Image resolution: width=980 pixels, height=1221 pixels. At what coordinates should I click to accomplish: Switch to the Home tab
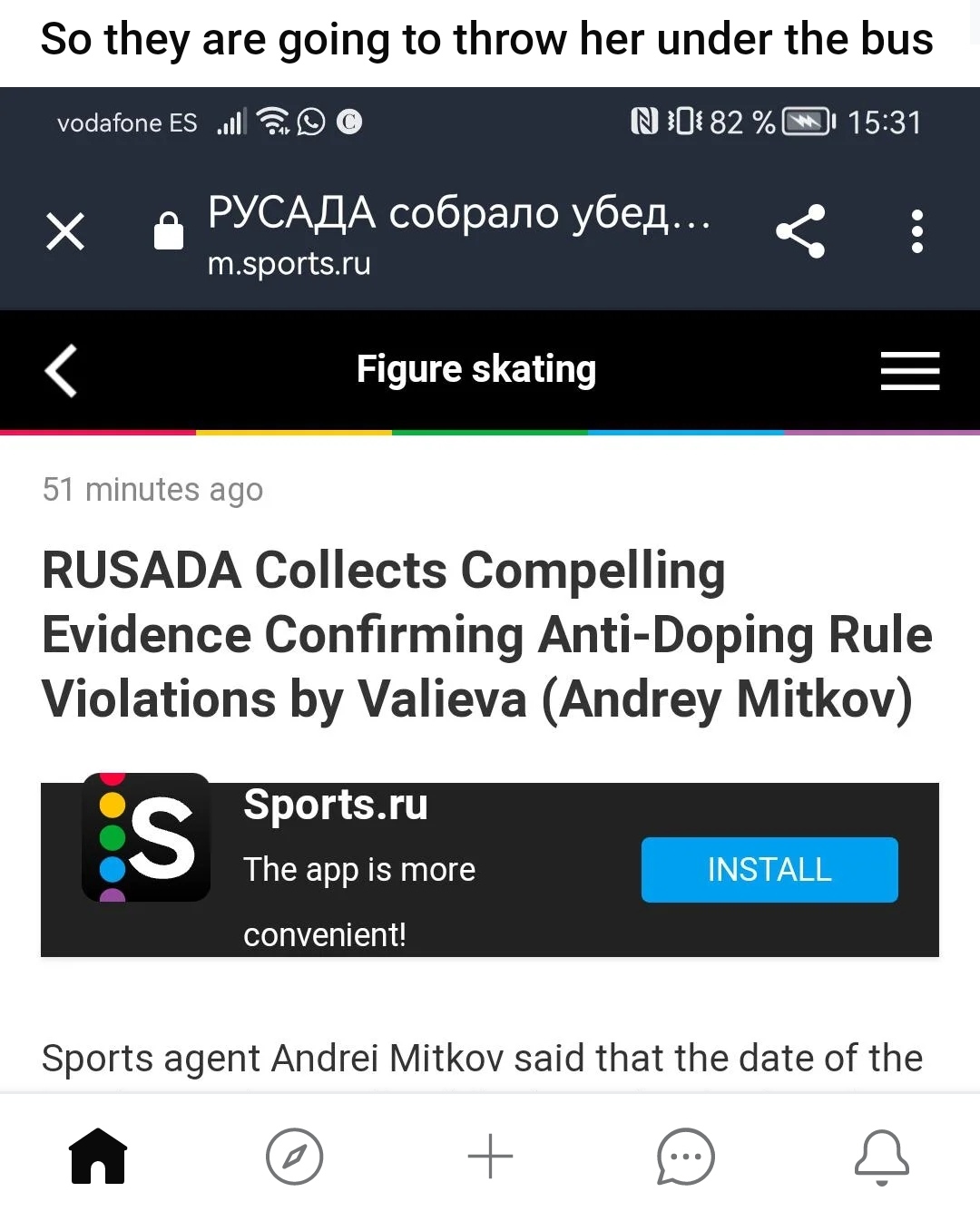98,1157
